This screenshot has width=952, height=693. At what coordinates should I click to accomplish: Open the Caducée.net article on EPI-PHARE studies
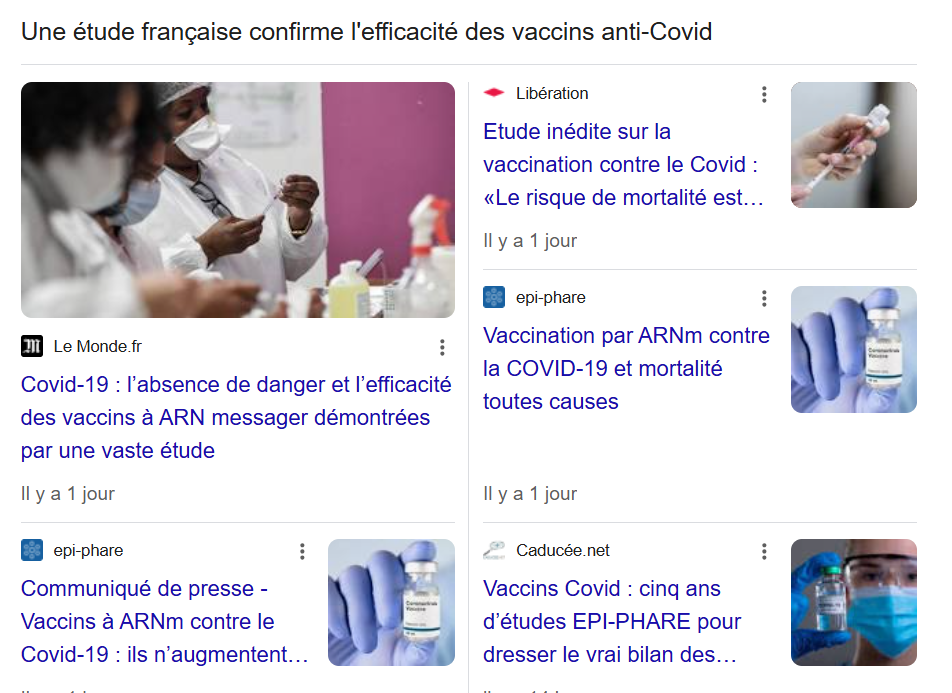coord(612,622)
